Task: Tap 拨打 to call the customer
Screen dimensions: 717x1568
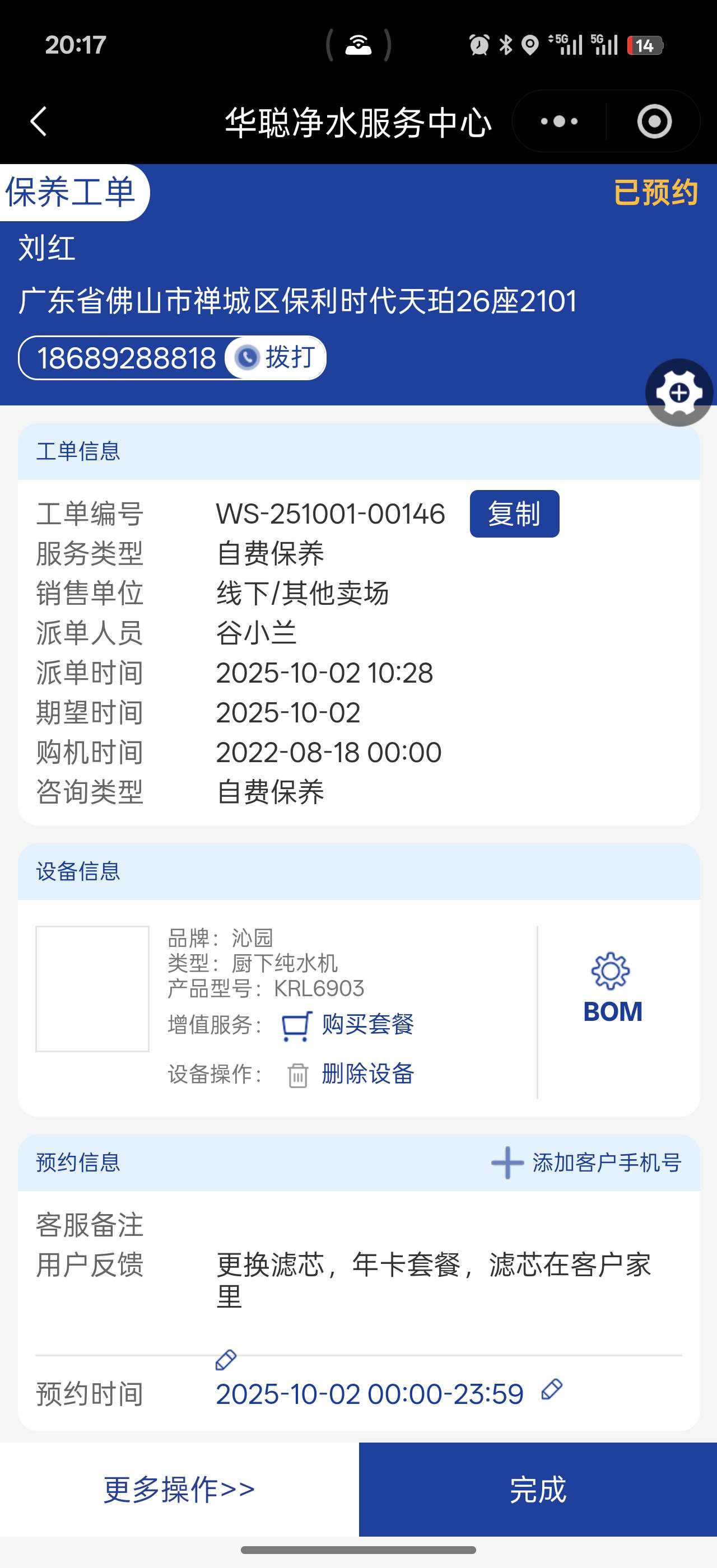Action: tap(276, 357)
